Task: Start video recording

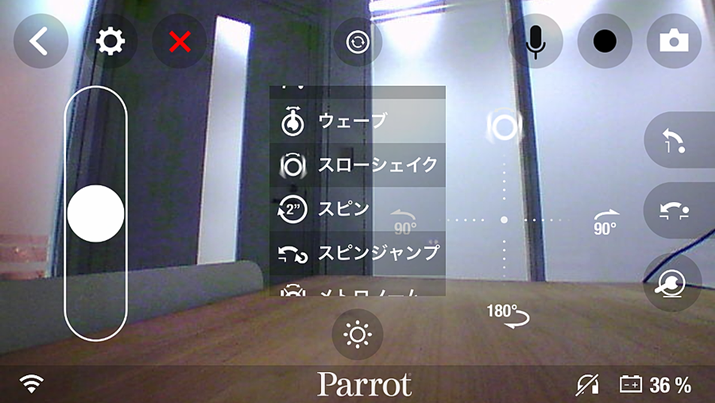Action: coord(605,42)
